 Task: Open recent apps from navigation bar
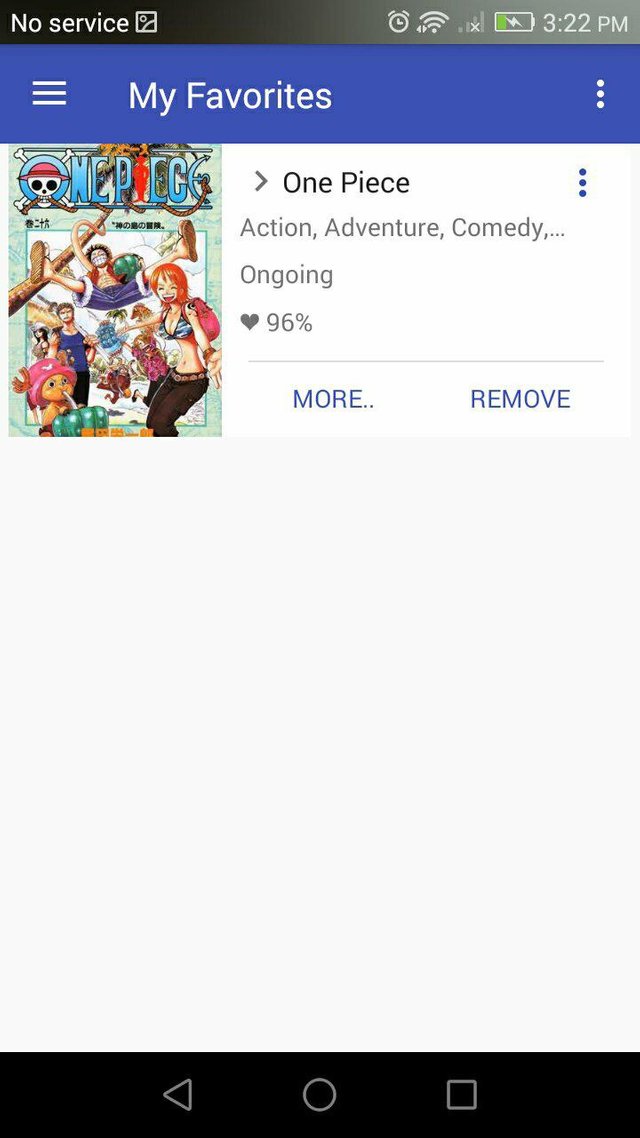click(x=461, y=1095)
